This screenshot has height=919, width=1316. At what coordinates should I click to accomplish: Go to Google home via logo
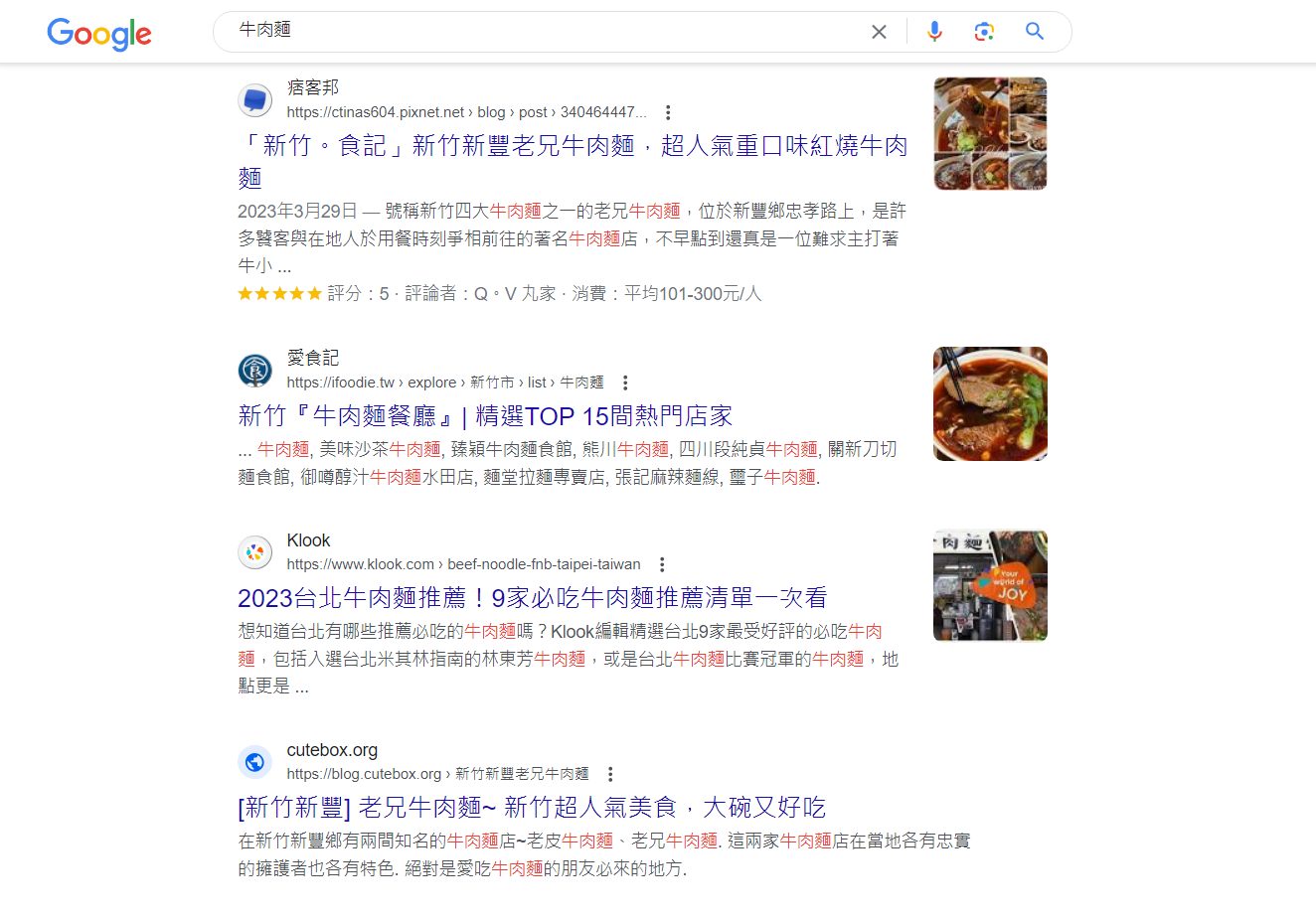(99, 34)
